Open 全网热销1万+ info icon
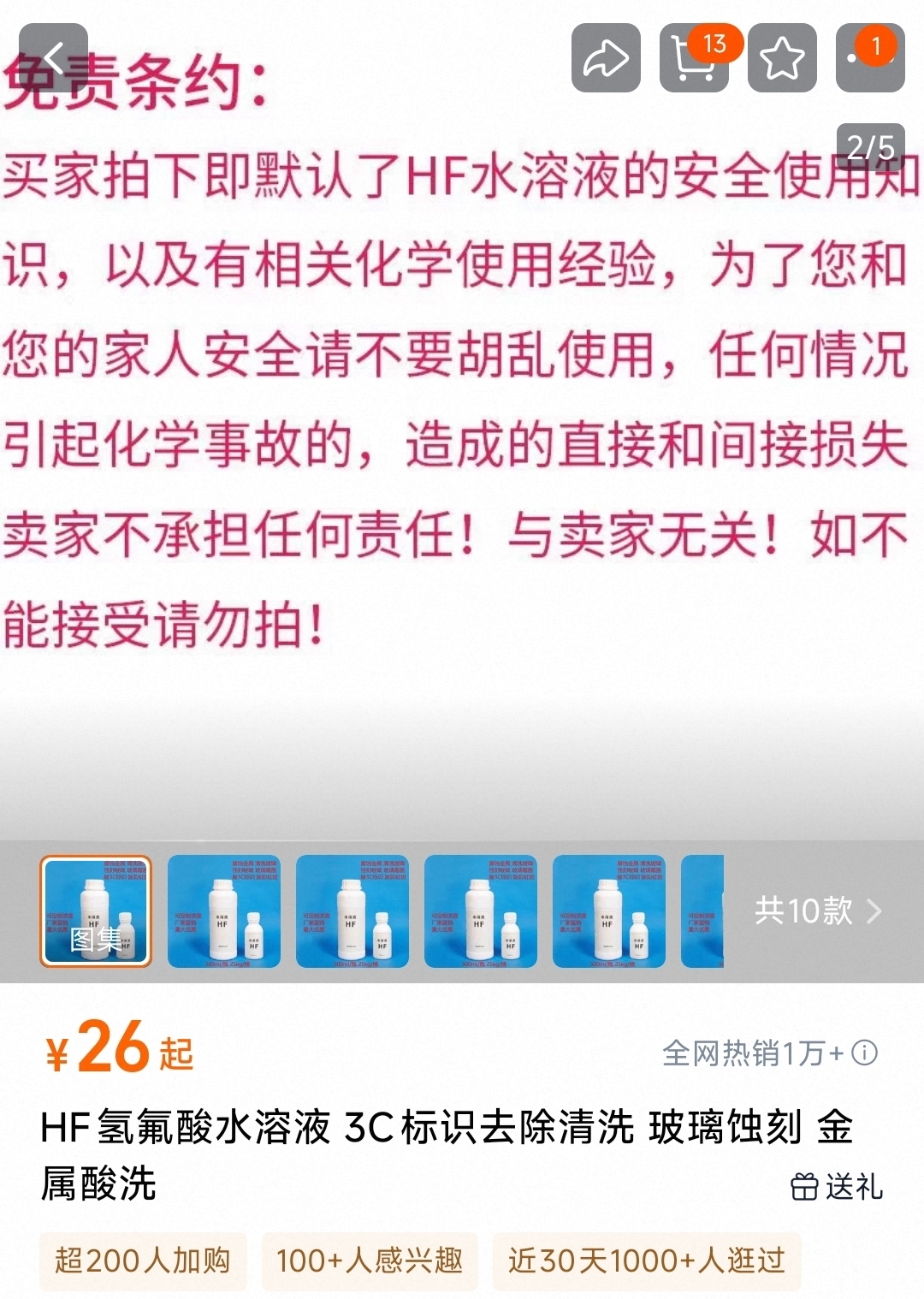924x1299 pixels. (865, 1053)
